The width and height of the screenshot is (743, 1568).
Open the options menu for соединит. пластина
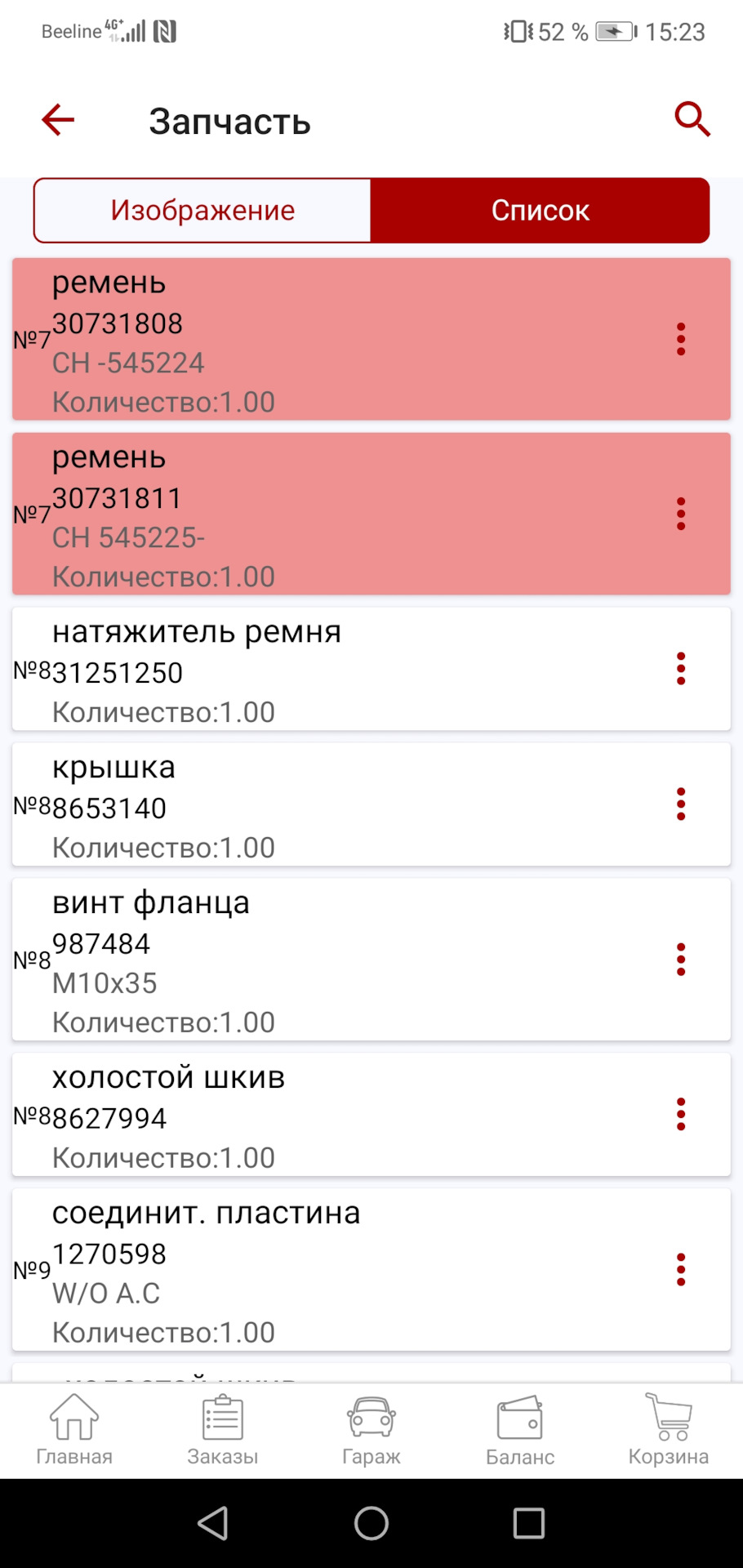[682, 1268]
